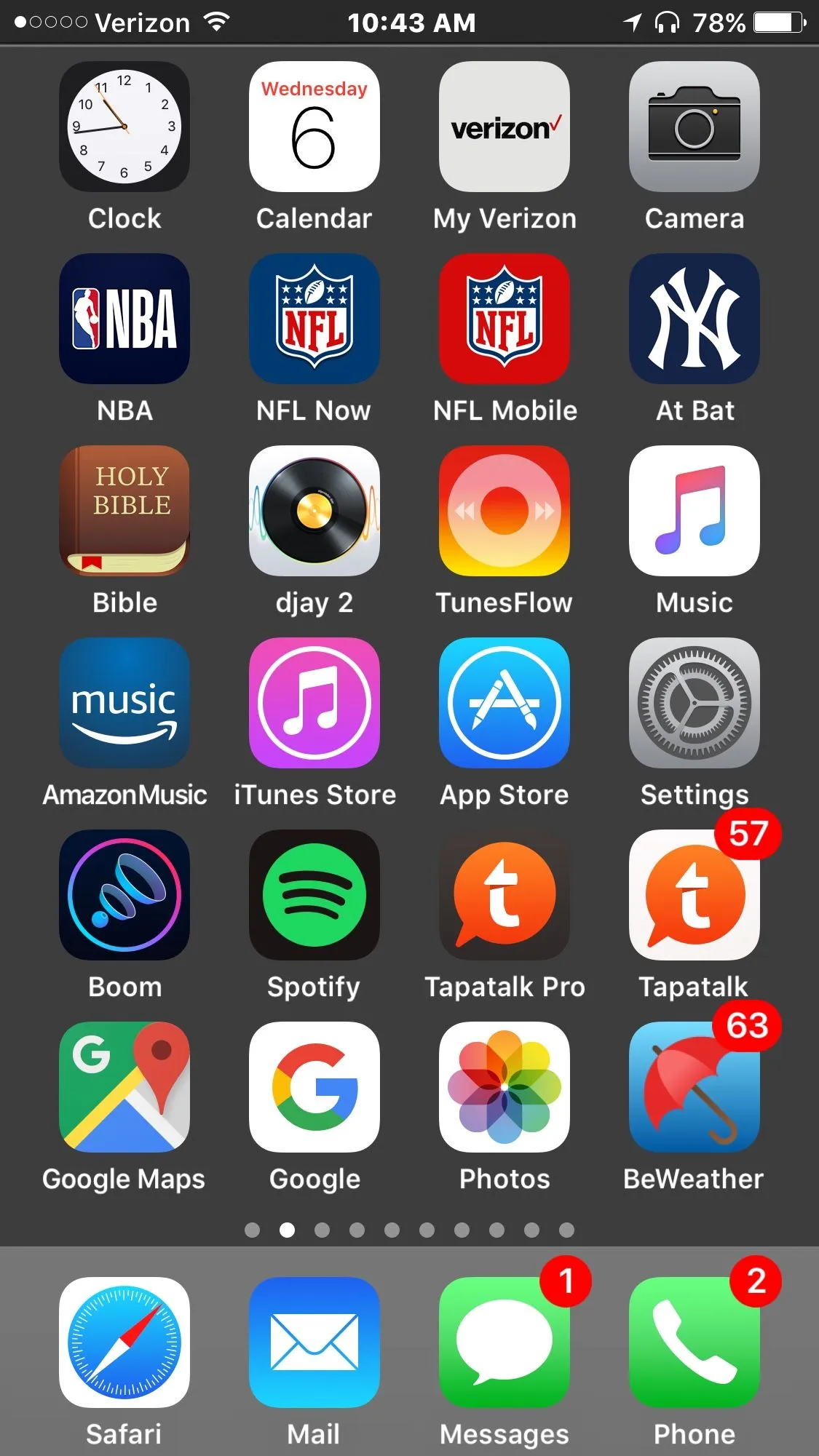Screen dimensions: 819x1456
Task: Open the App Store
Action: click(505, 703)
